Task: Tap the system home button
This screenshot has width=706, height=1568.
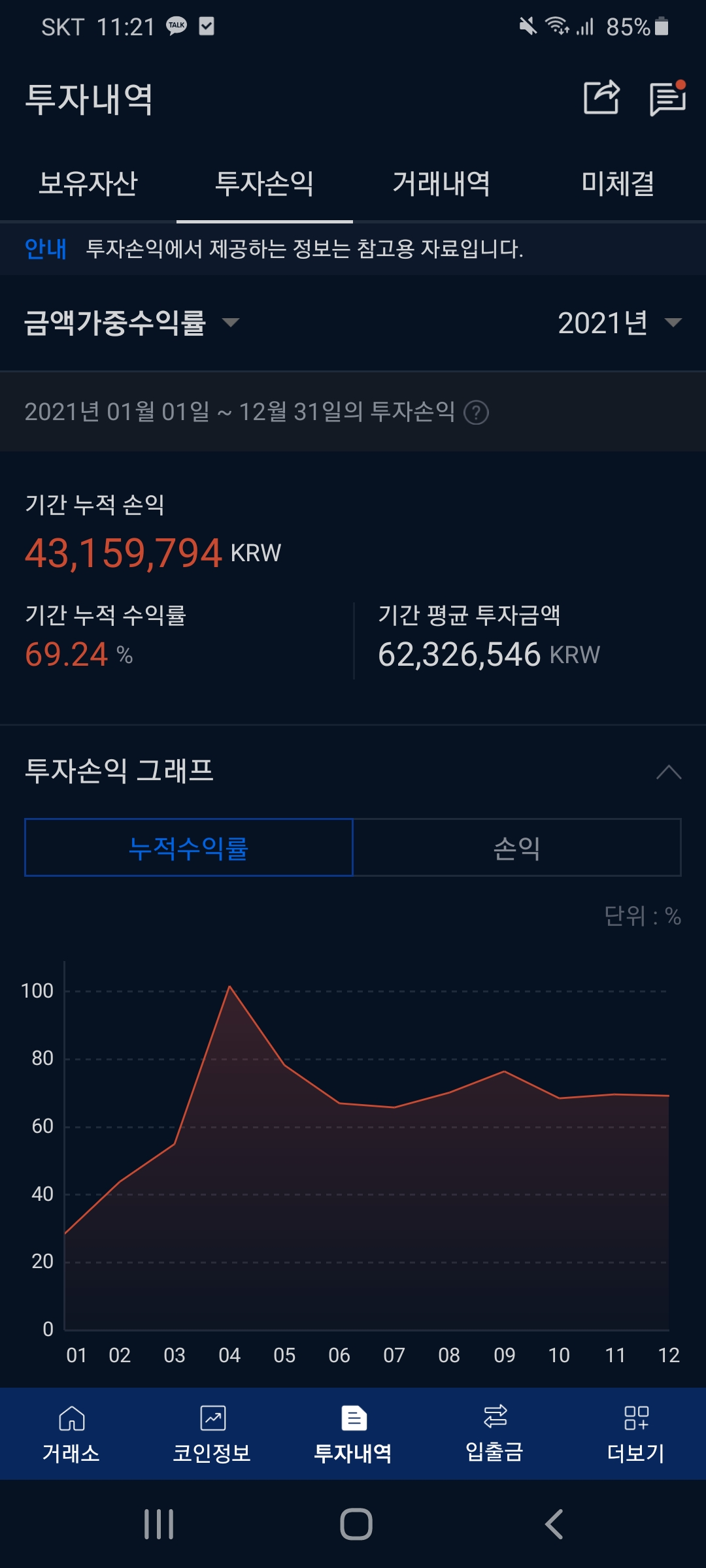Action: 356,1524
